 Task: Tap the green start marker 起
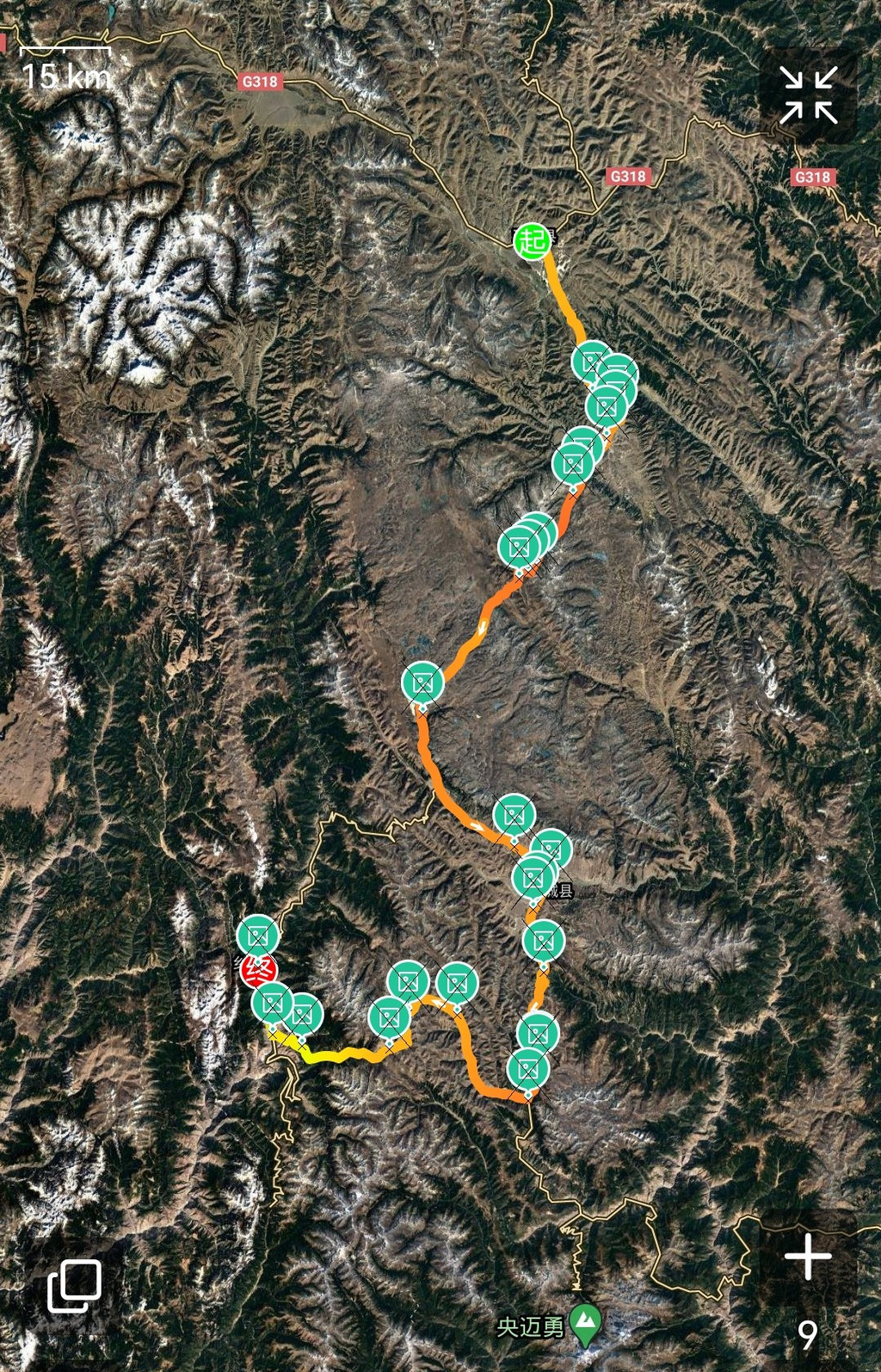click(x=533, y=241)
